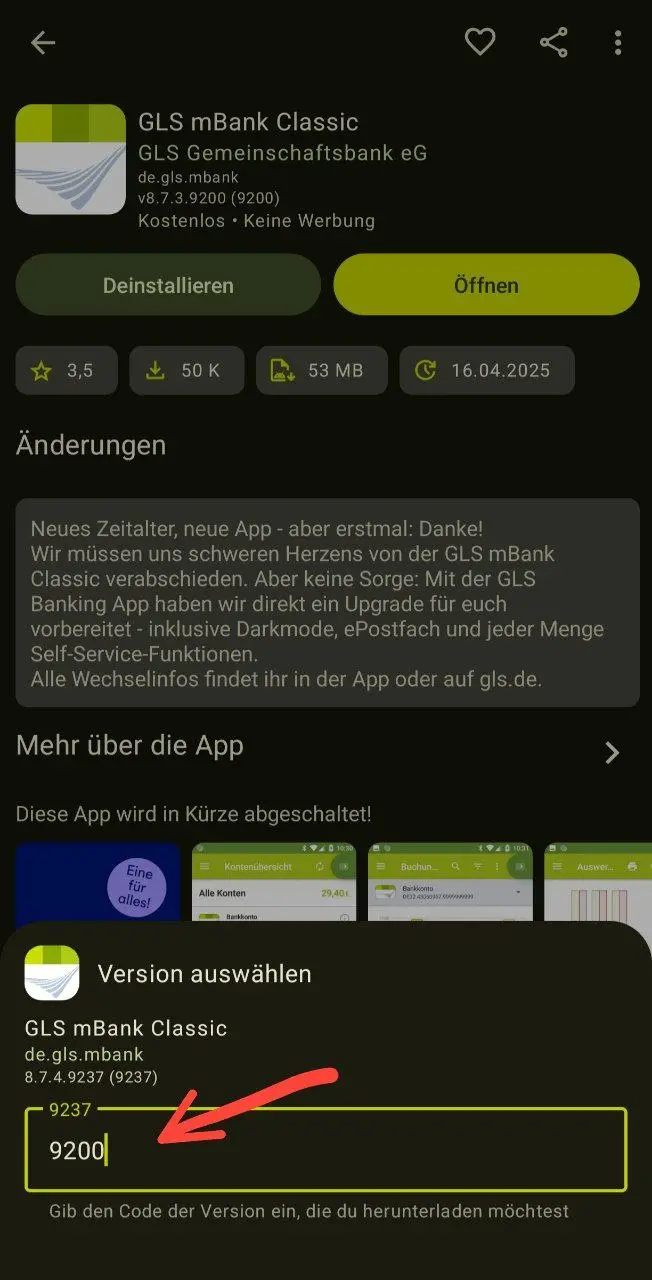652x1280 pixels.
Task: Launch the app with Öffnen
Action: (486, 285)
